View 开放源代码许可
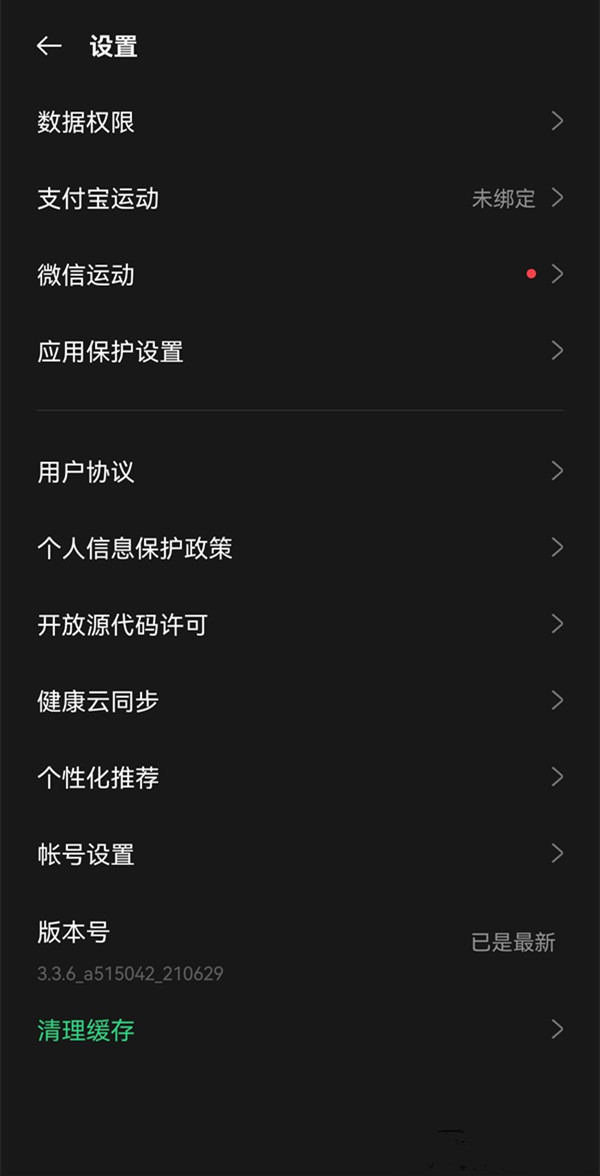 point(300,625)
